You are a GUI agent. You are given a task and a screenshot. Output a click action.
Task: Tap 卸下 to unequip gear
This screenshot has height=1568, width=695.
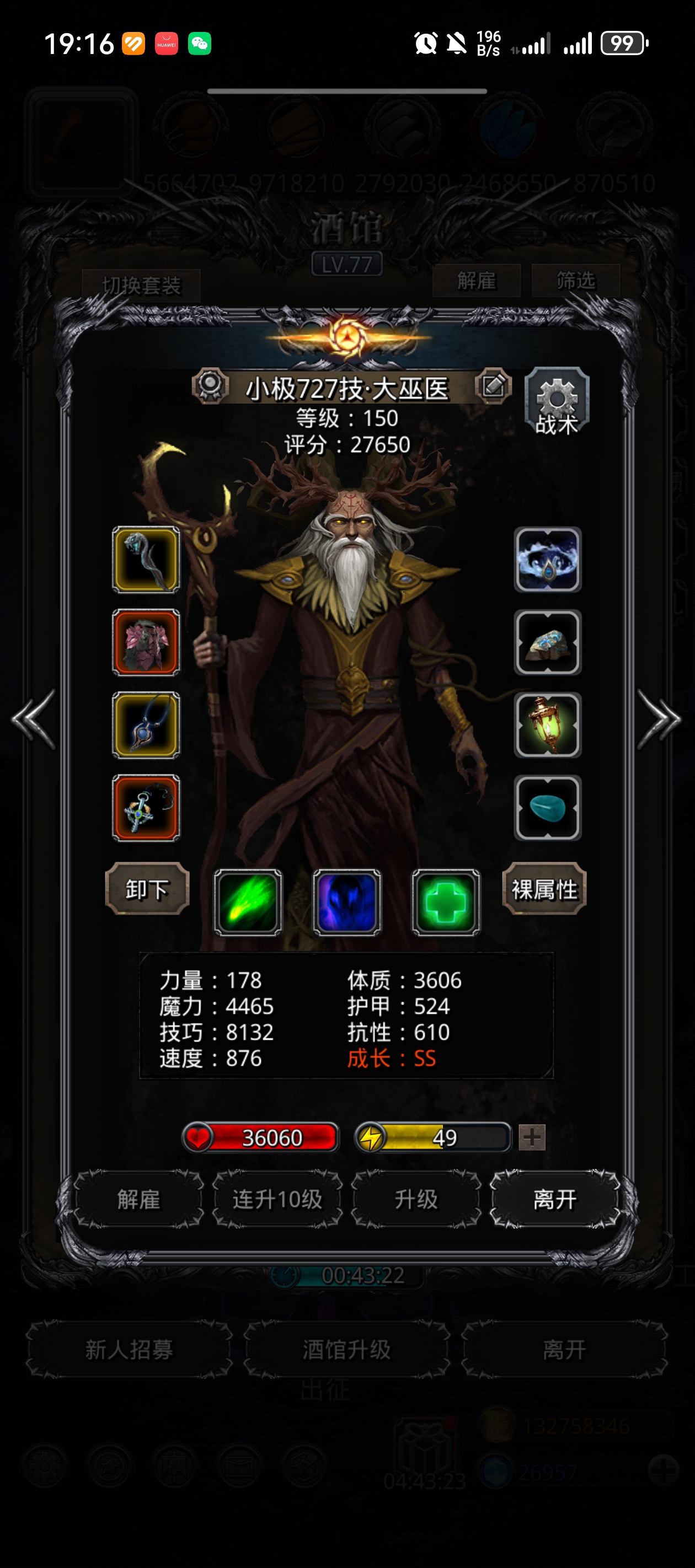point(147,889)
